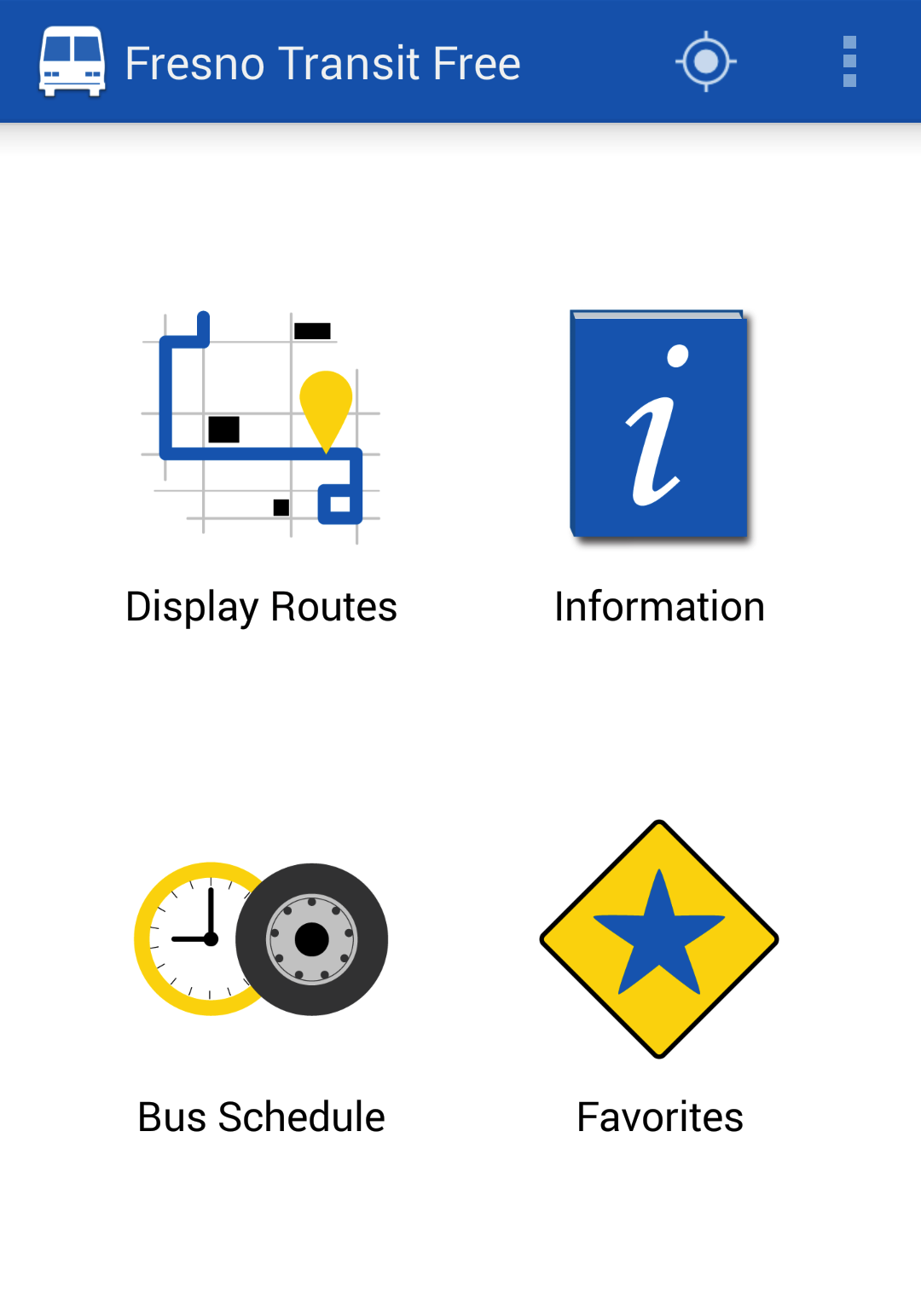Viewport: 921px width, 1316px height.
Task: Tap the blue action bar background
Action: pyautogui.click(x=512, y=61)
